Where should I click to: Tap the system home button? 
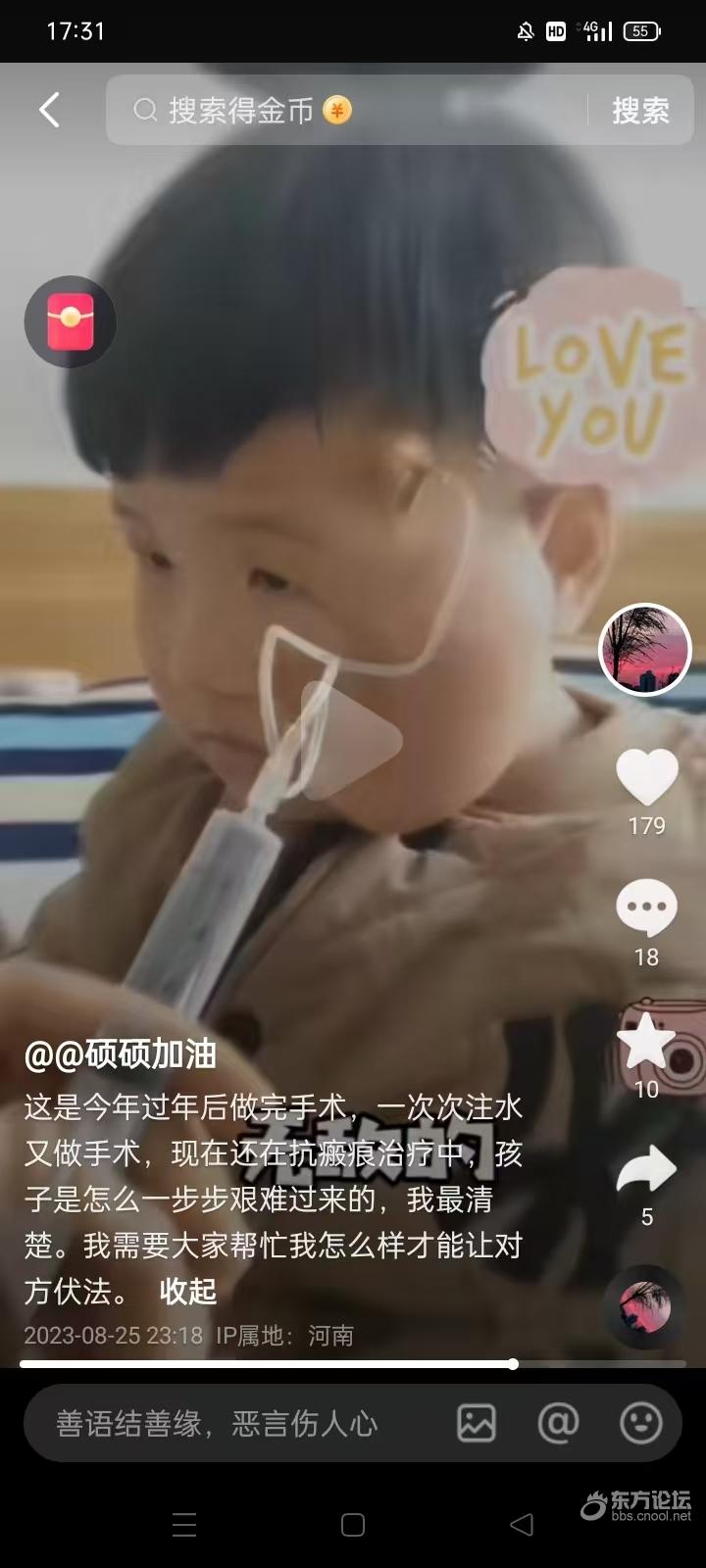coord(353,1525)
